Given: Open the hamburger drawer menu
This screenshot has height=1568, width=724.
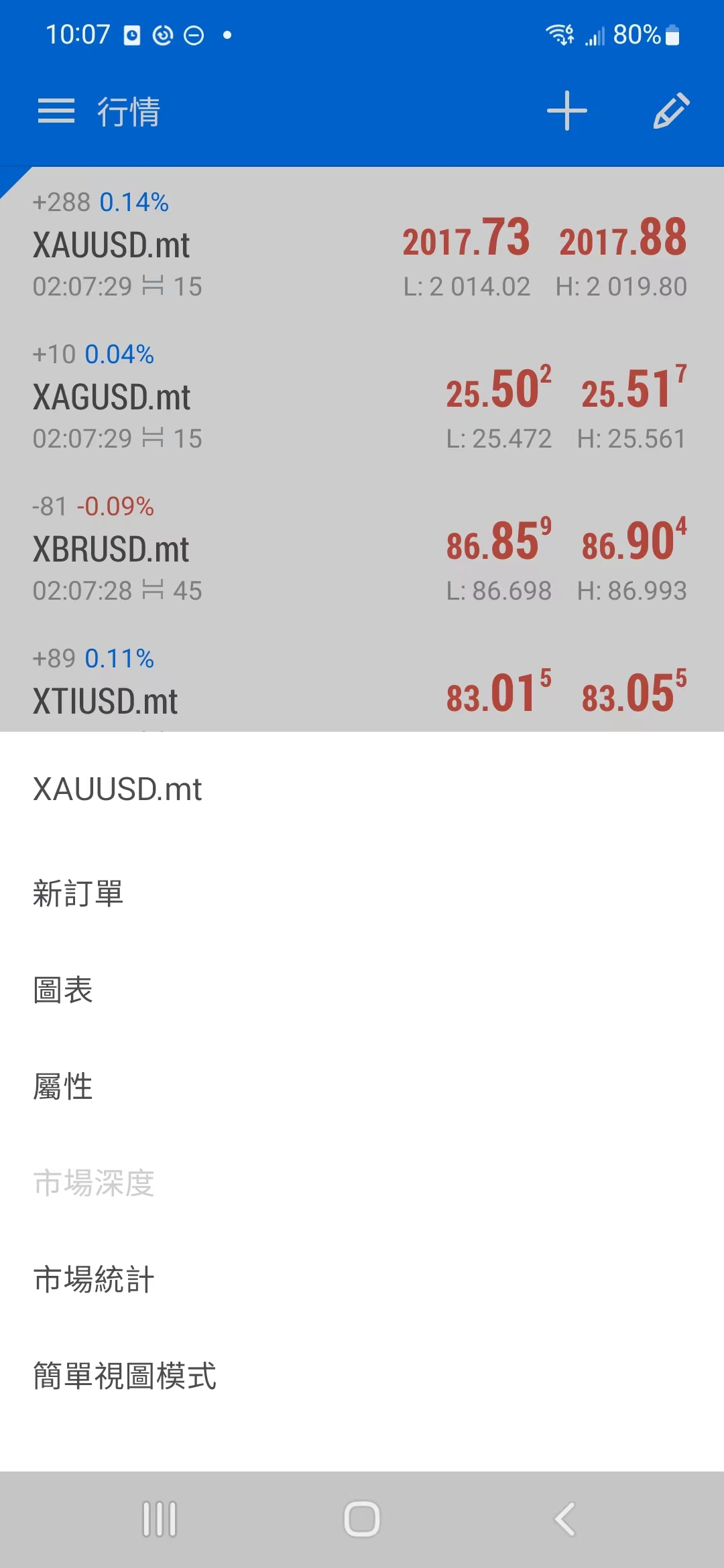Looking at the screenshot, I should [56, 111].
